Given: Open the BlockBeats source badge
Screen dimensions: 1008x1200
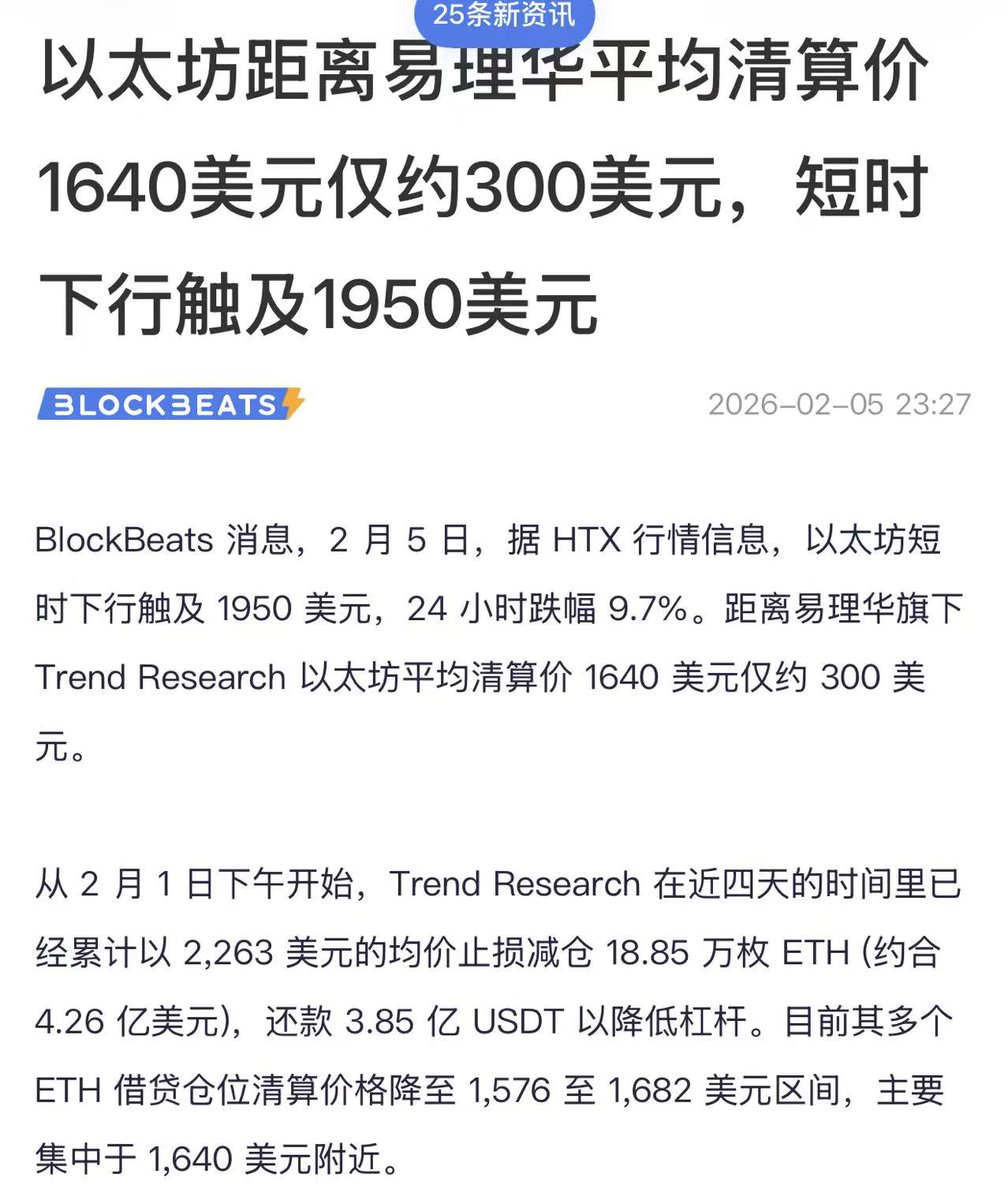Looking at the screenshot, I should pos(170,404).
